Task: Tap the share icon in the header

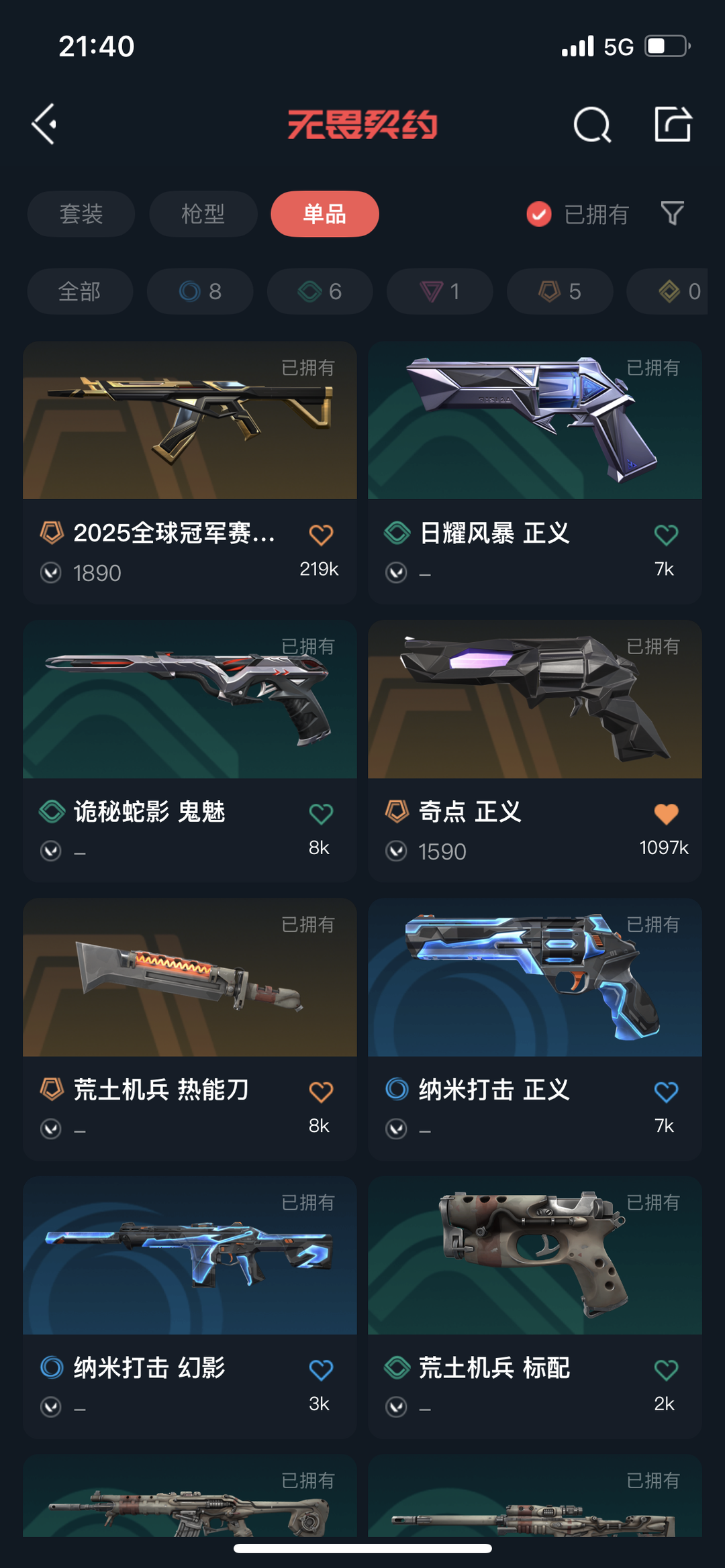Action: 673,124
